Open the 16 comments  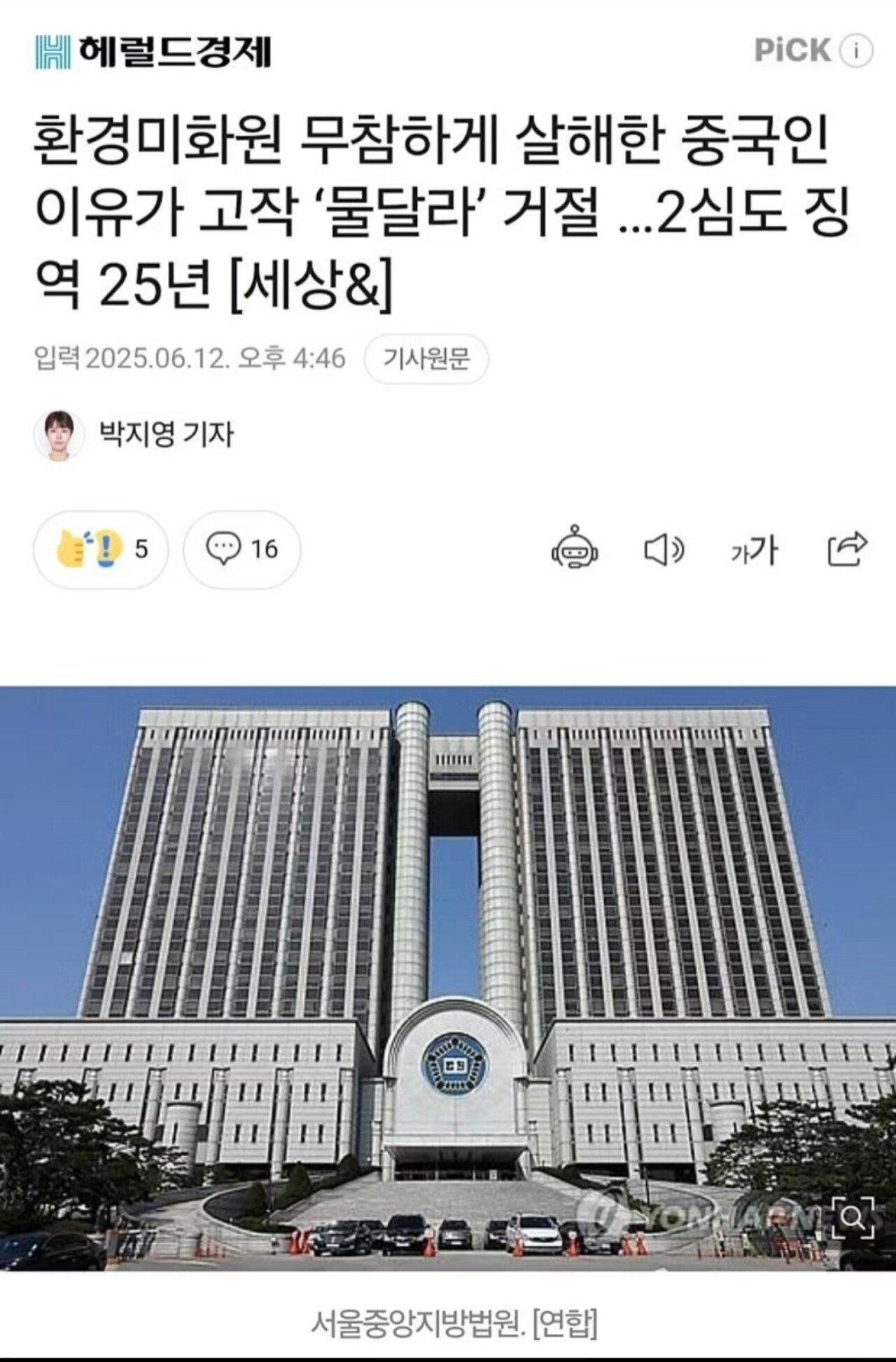coord(241,550)
